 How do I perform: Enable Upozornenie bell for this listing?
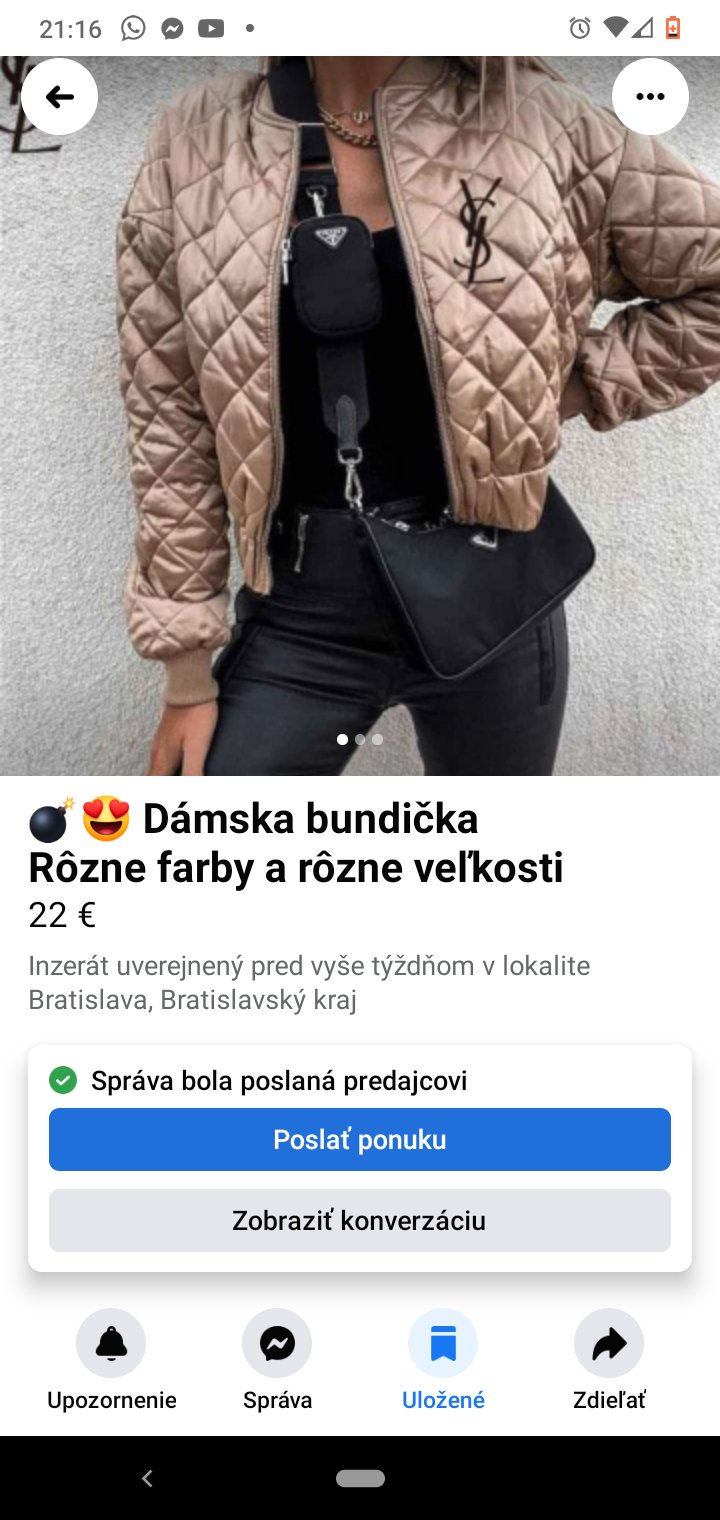[111, 1343]
